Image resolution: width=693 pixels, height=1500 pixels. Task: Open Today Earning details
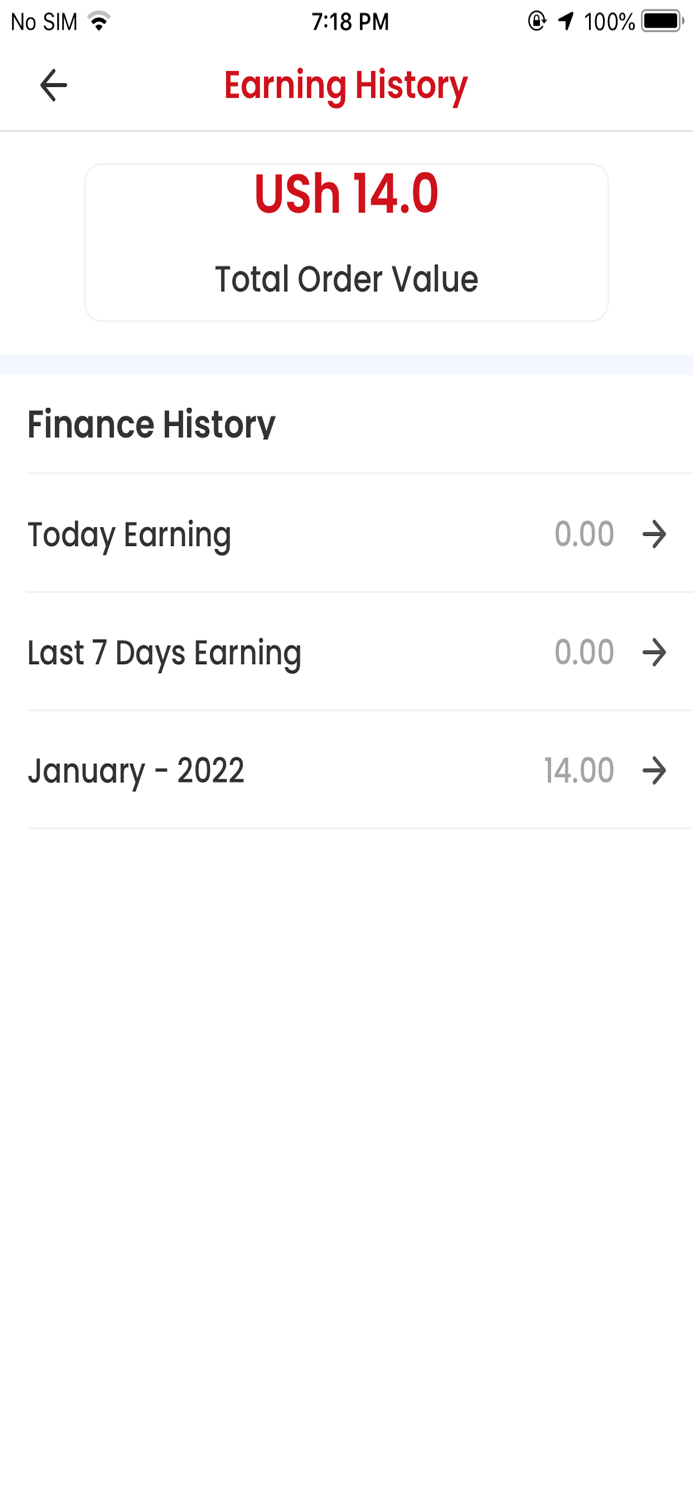[654, 534]
